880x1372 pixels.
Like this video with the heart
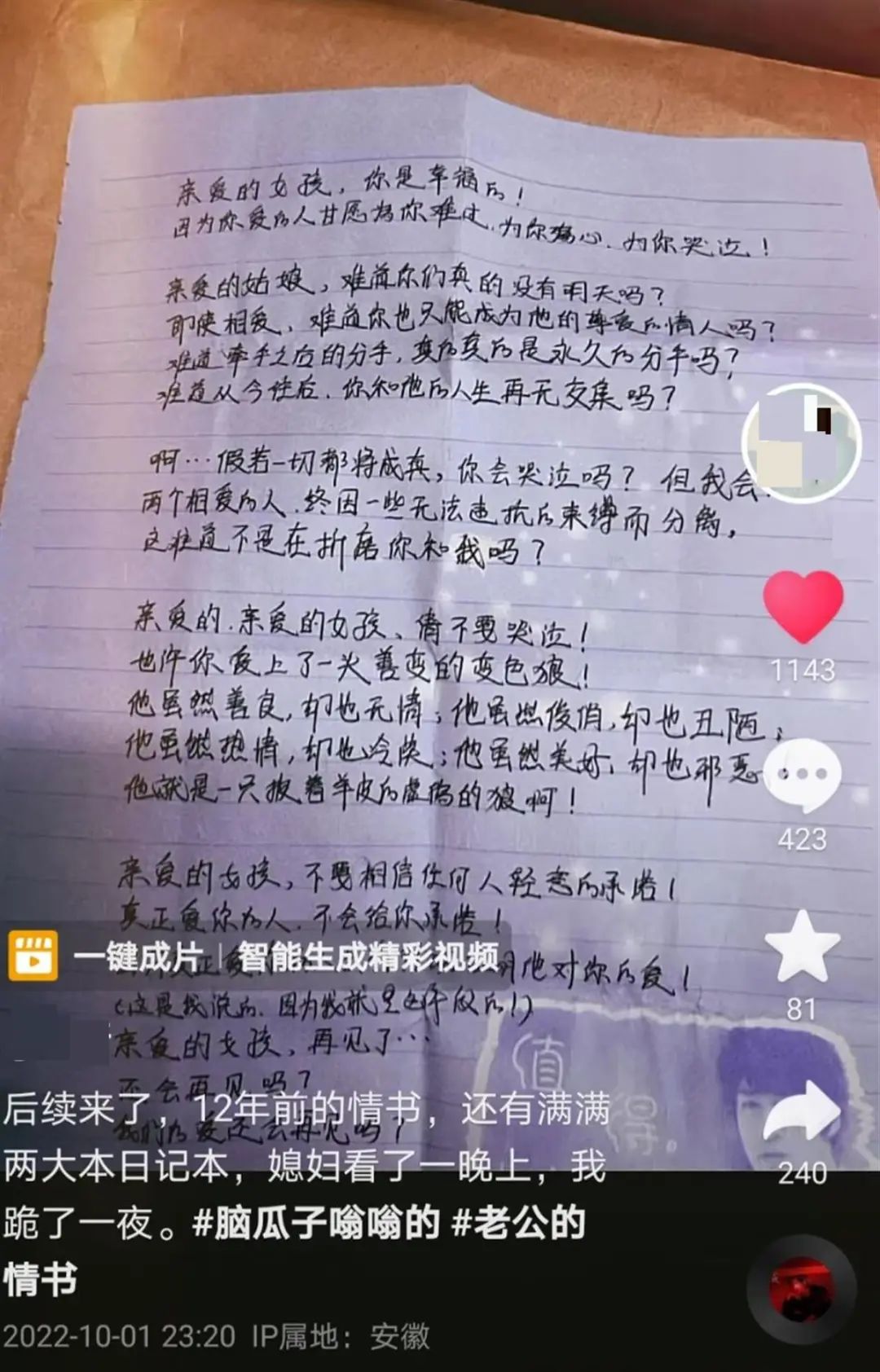[803, 607]
